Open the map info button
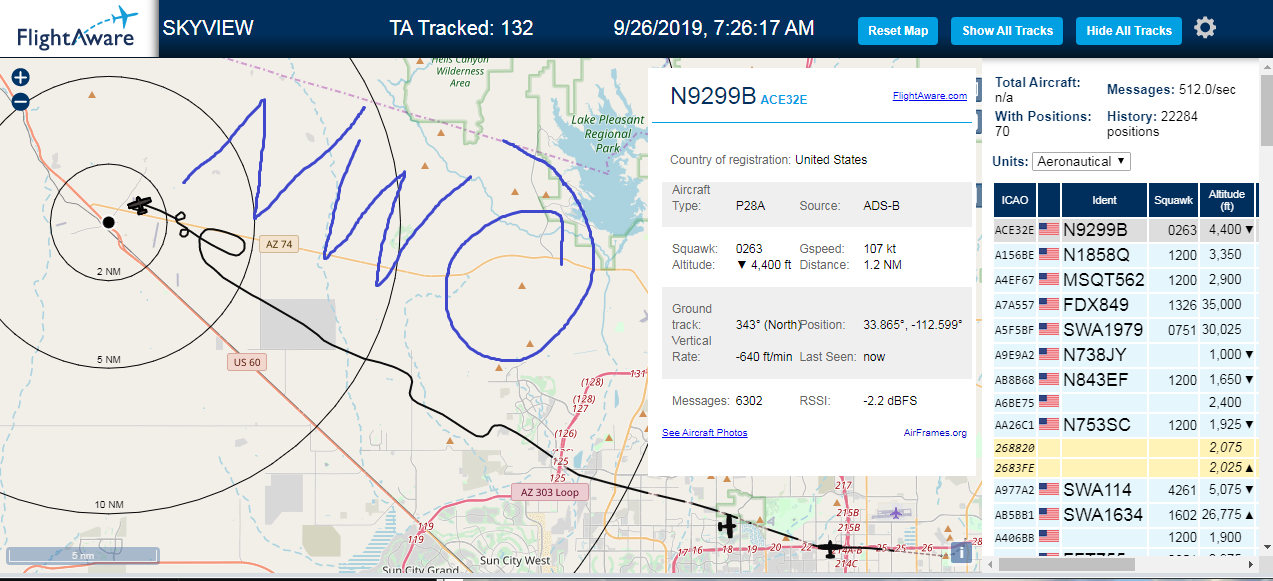The height and width of the screenshot is (581, 1273). pyautogui.click(x=960, y=552)
